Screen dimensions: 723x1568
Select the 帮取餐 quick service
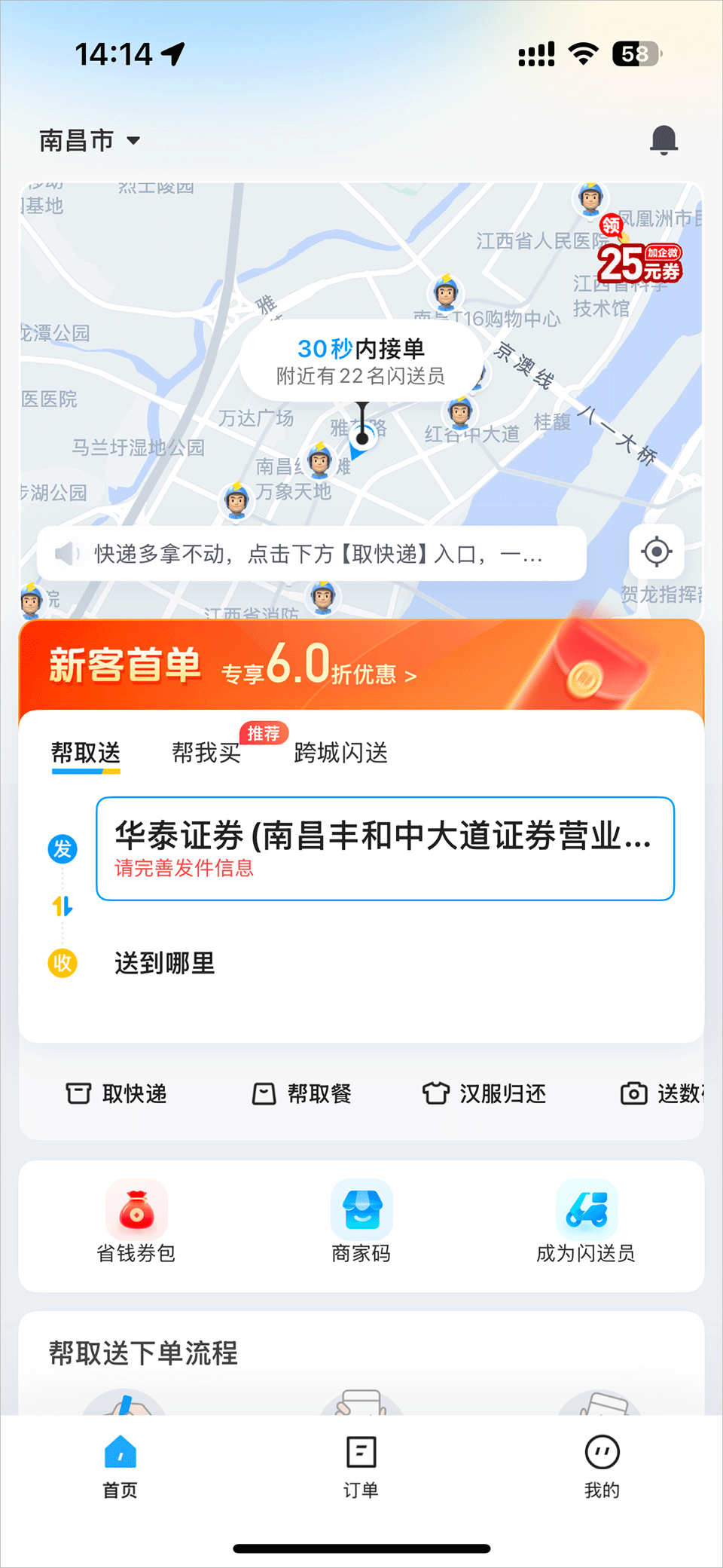302,1093
